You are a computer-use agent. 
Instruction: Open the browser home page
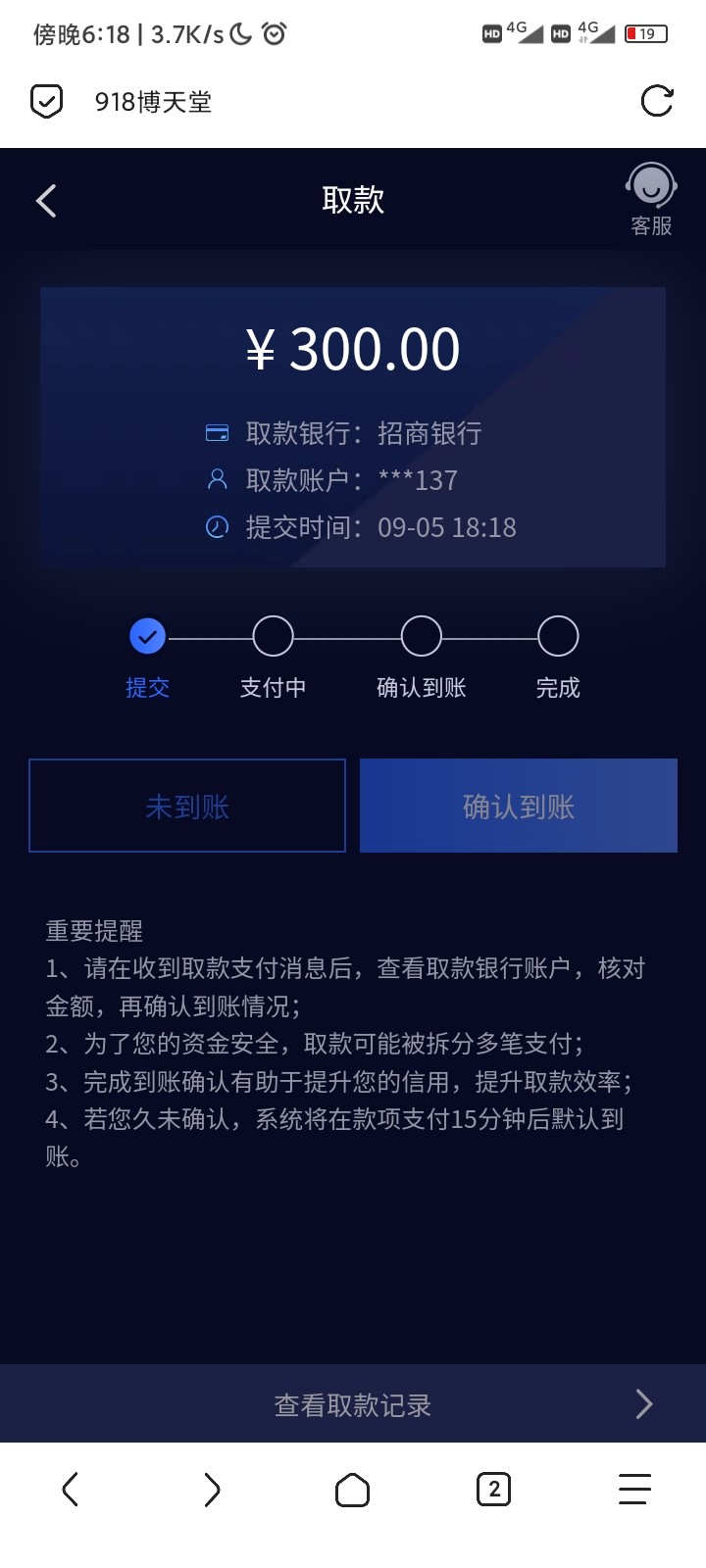point(352,1490)
